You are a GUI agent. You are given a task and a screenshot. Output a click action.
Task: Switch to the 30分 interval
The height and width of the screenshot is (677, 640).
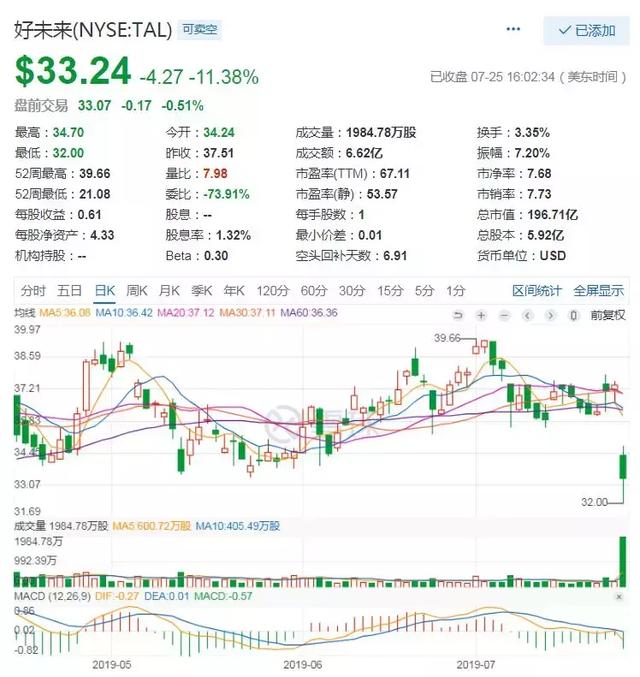[x=351, y=291]
